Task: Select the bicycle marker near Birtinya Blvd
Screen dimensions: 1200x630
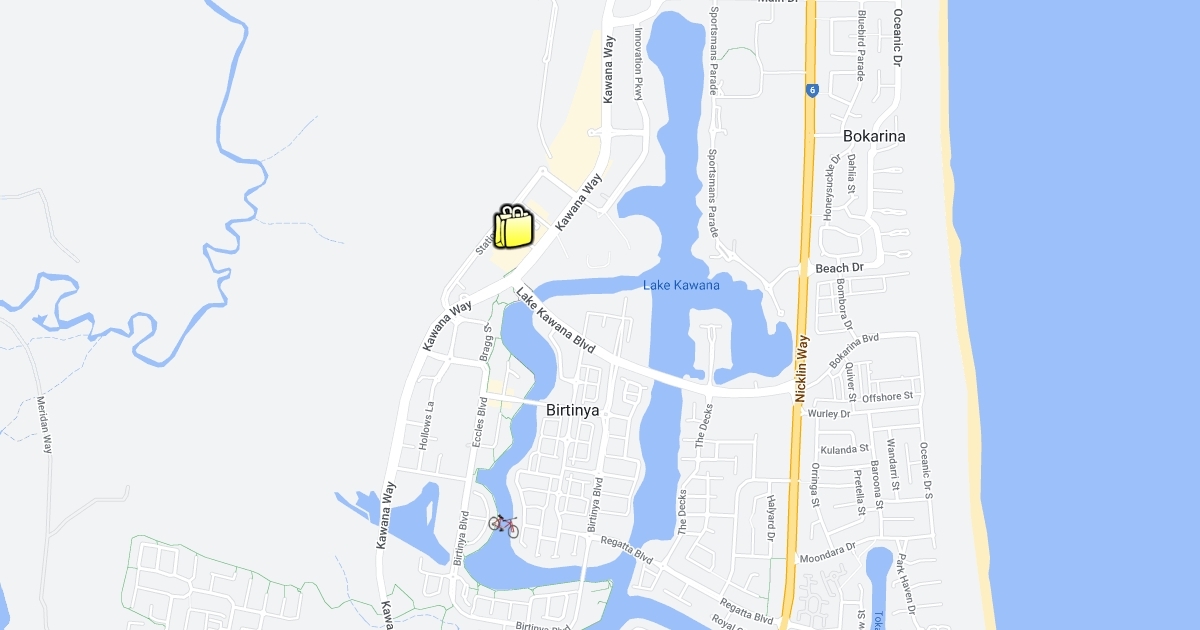Action: pyautogui.click(x=503, y=524)
